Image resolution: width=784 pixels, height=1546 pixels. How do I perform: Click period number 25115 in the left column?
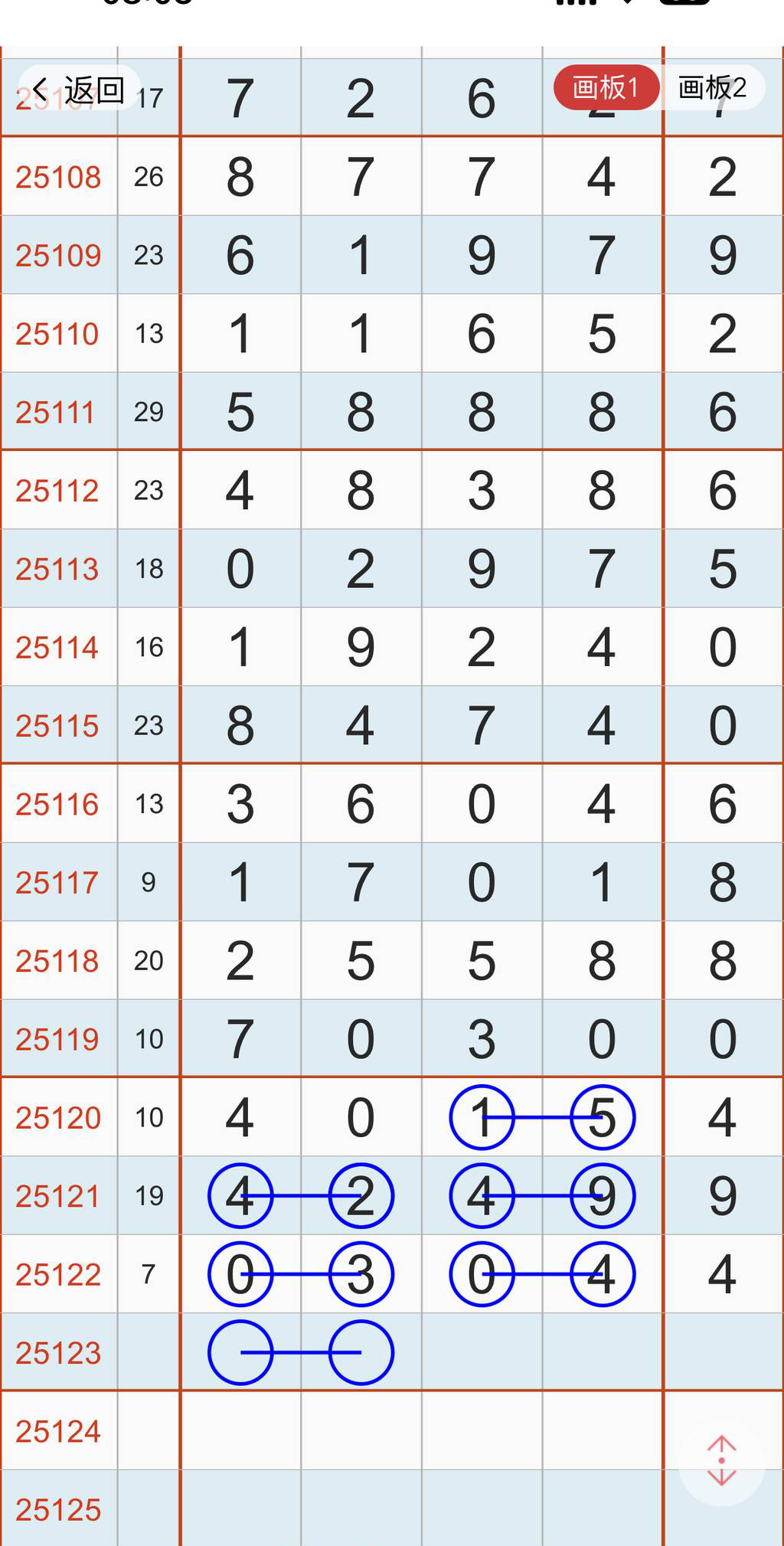[x=57, y=724]
